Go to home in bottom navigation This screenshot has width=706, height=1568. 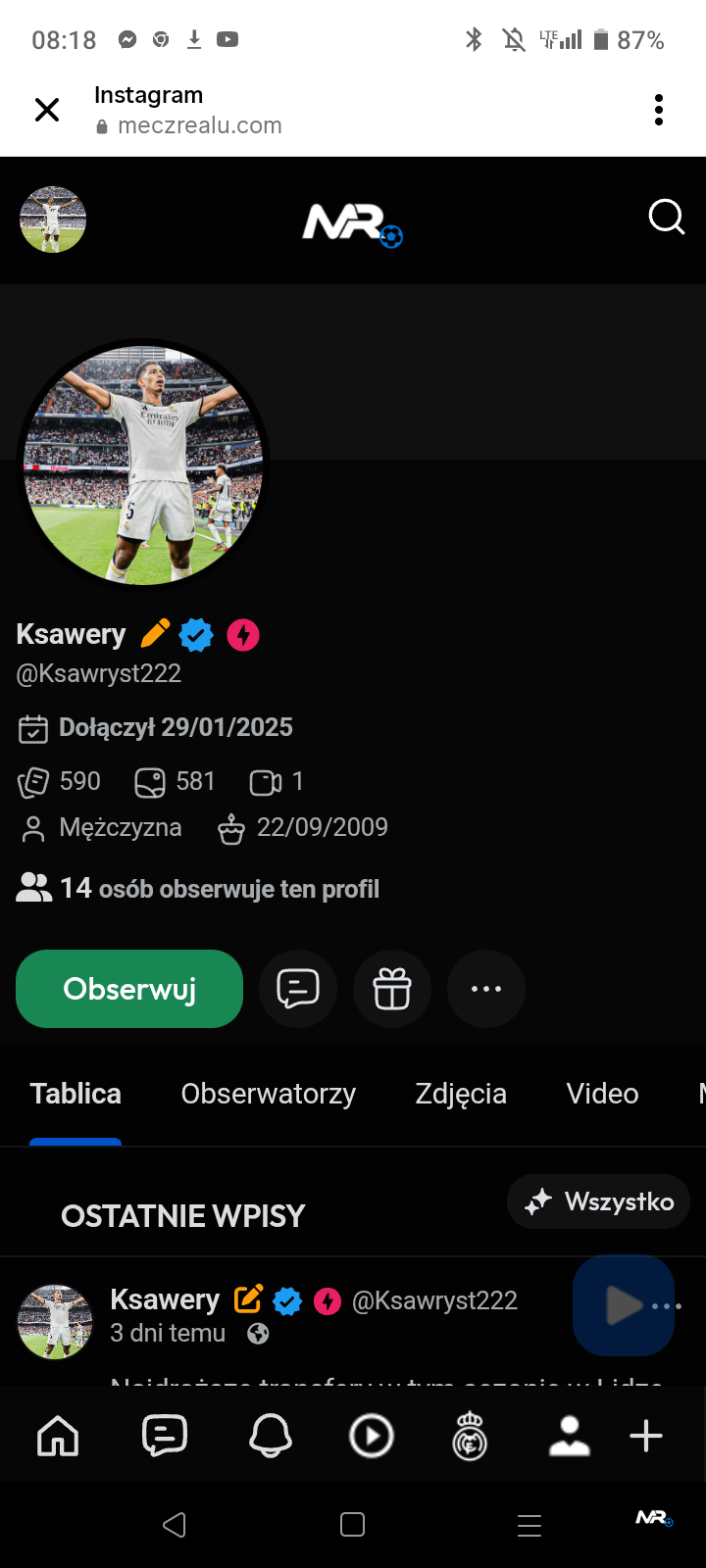(58, 1437)
